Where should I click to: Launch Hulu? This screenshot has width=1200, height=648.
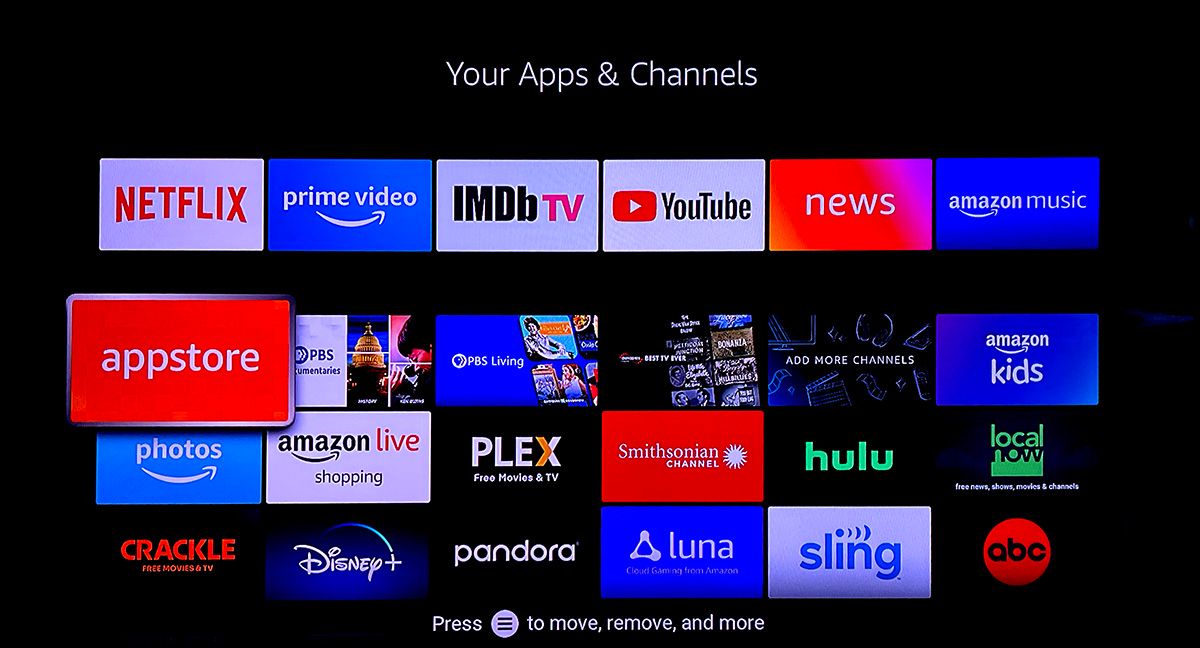849,457
